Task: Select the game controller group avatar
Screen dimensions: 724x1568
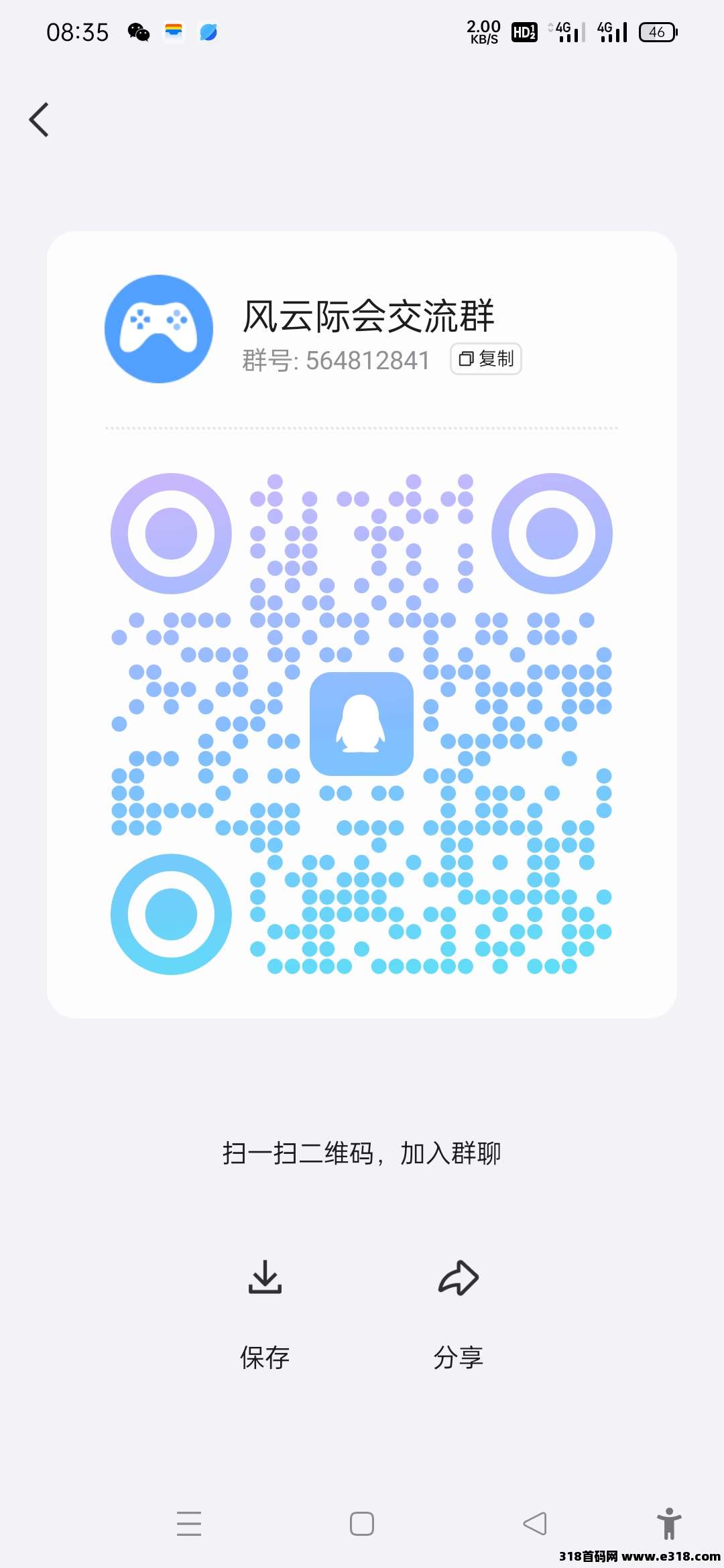Action: click(x=158, y=330)
